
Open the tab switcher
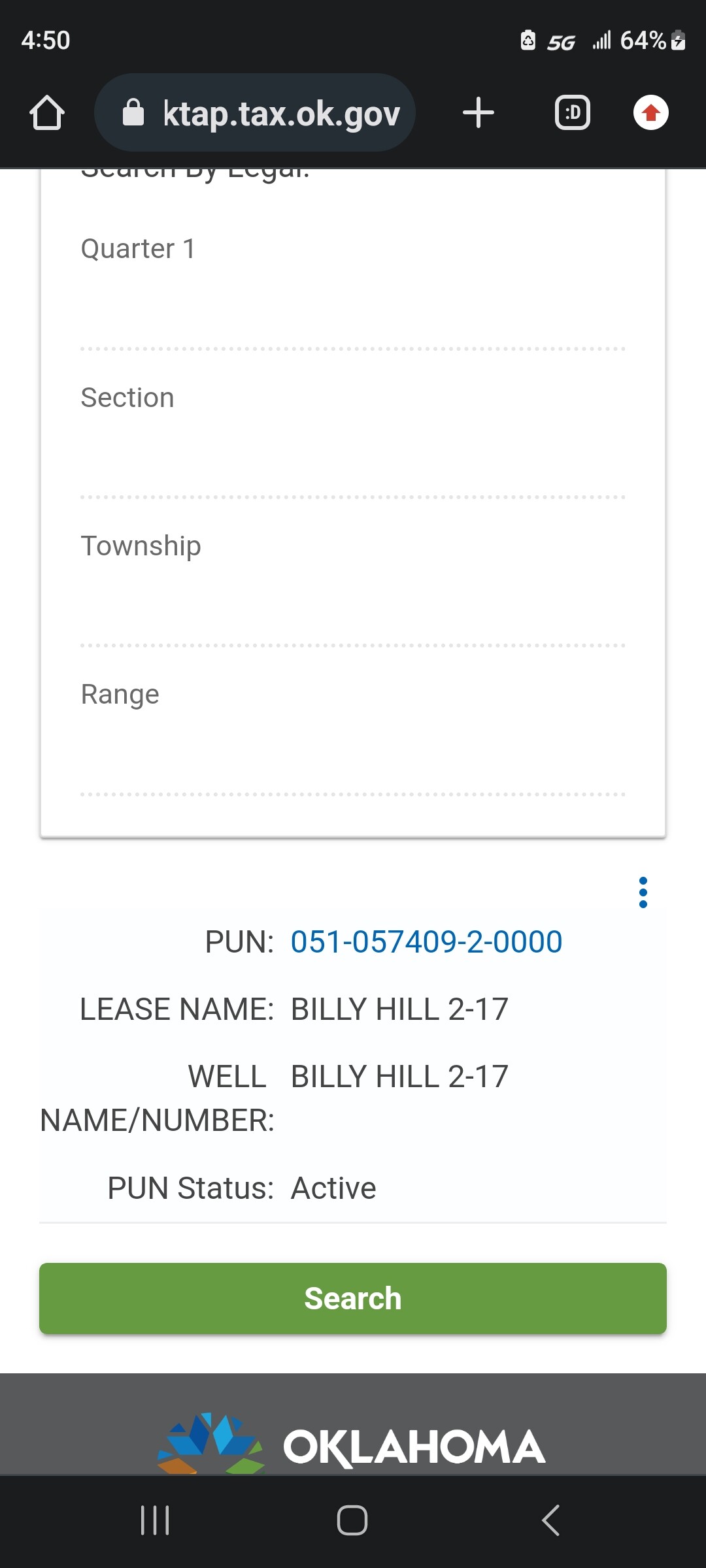tap(573, 113)
